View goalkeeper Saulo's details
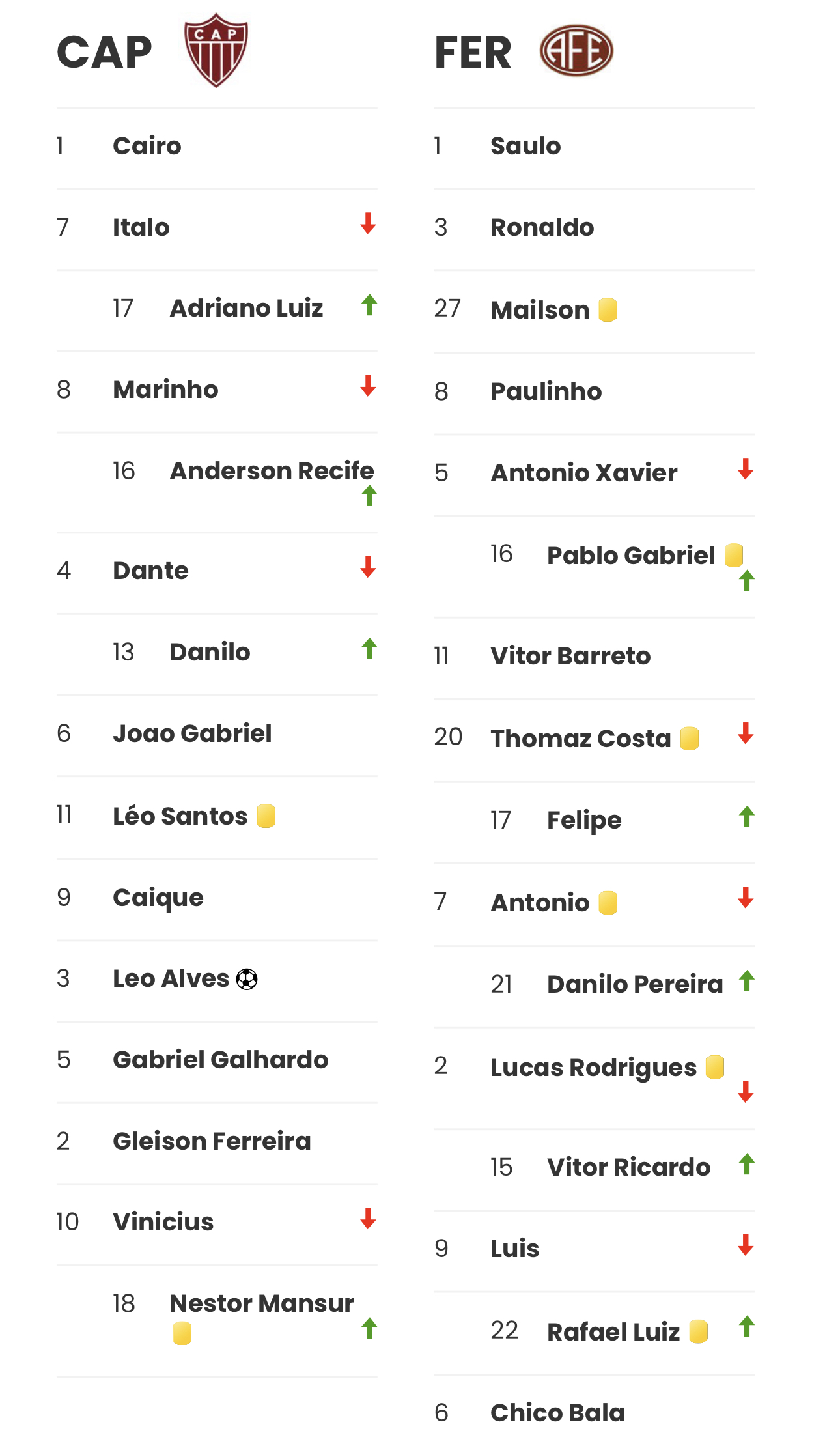 pos(595,147)
